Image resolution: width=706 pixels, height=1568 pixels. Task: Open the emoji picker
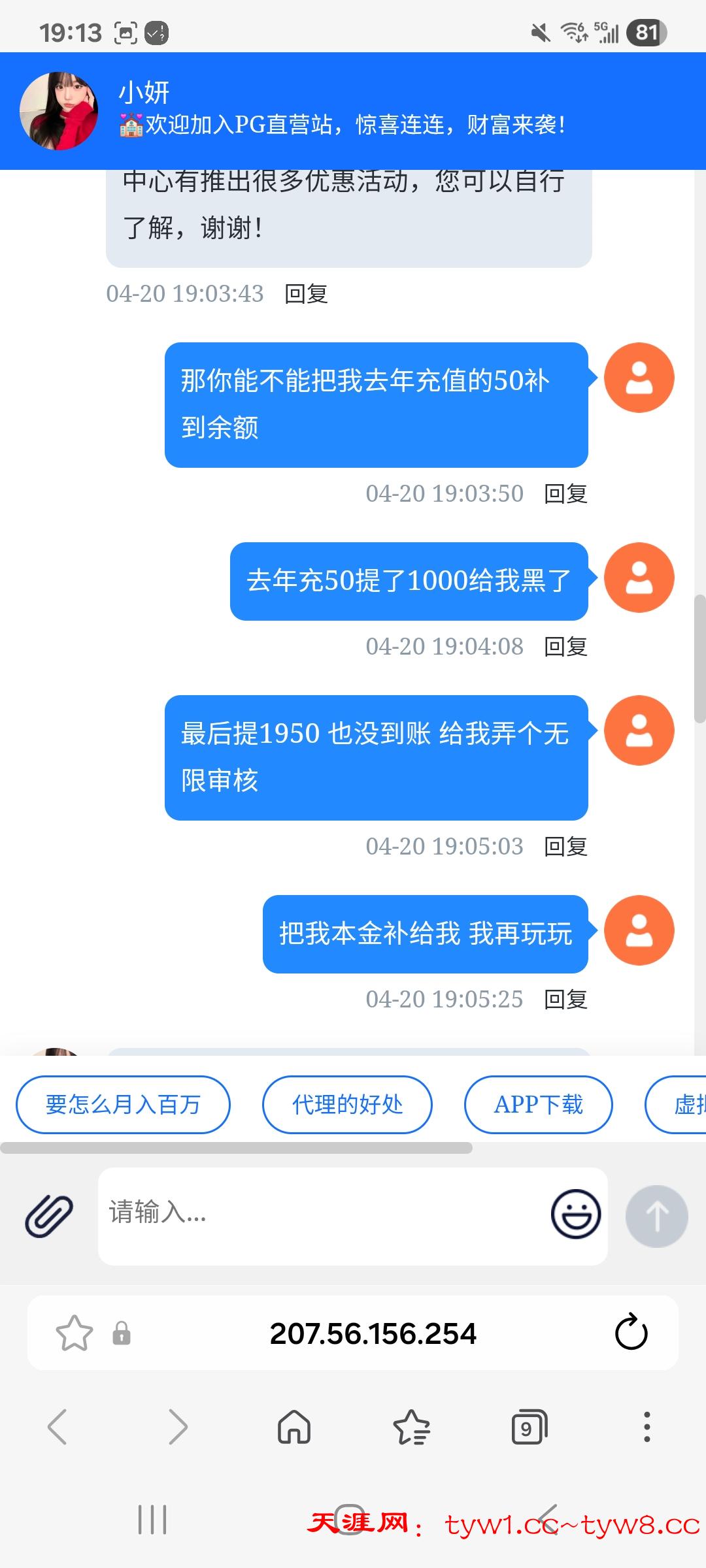pyautogui.click(x=575, y=1214)
